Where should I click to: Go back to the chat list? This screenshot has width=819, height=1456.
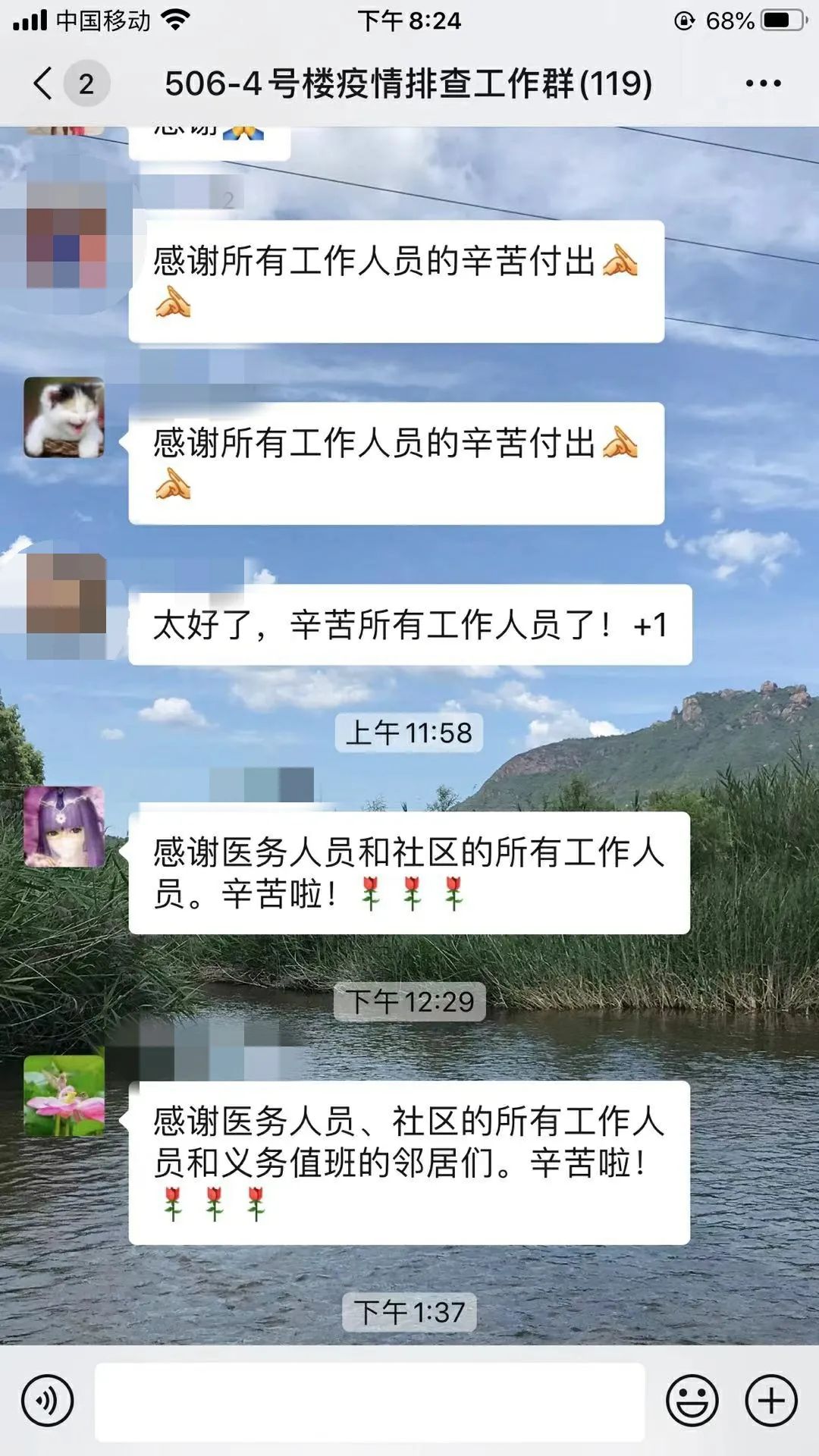click(x=44, y=83)
